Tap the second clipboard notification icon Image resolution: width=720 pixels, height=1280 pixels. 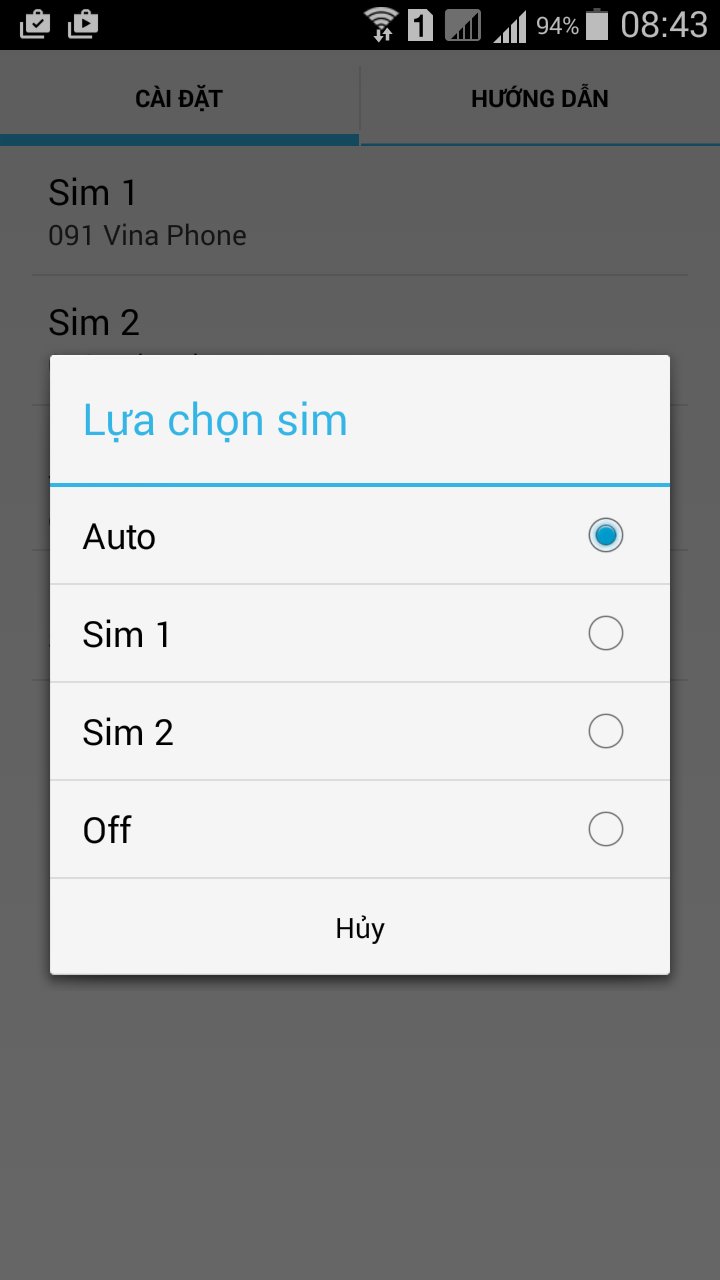click(84, 25)
